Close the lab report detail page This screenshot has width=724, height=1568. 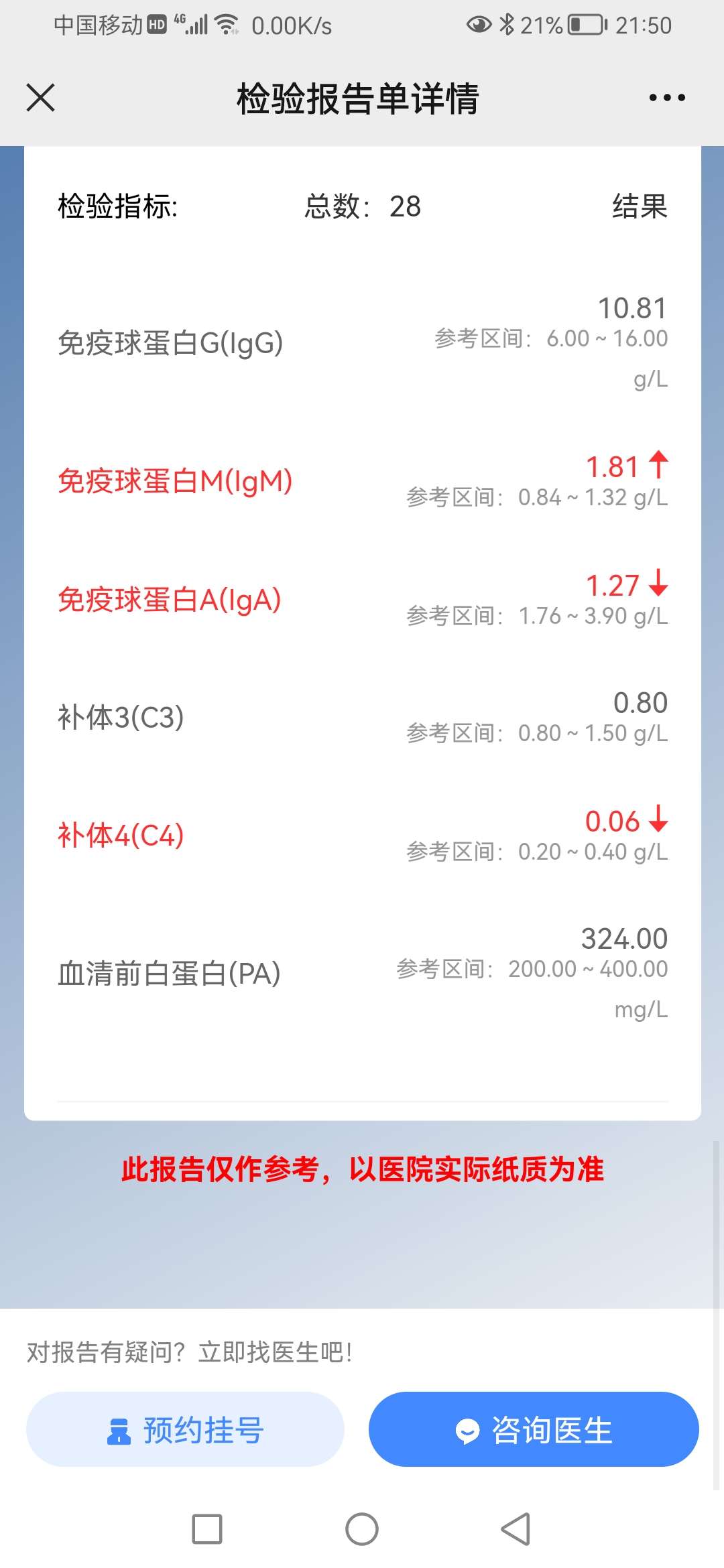coord(41,98)
